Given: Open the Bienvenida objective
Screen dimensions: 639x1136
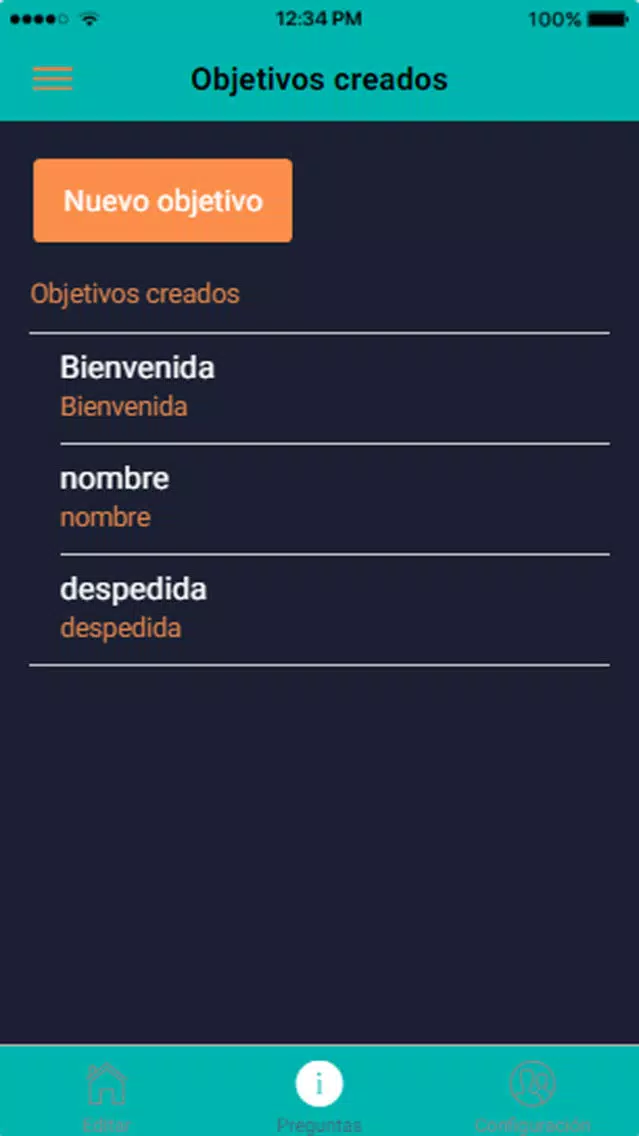Looking at the screenshot, I should tap(320, 388).
